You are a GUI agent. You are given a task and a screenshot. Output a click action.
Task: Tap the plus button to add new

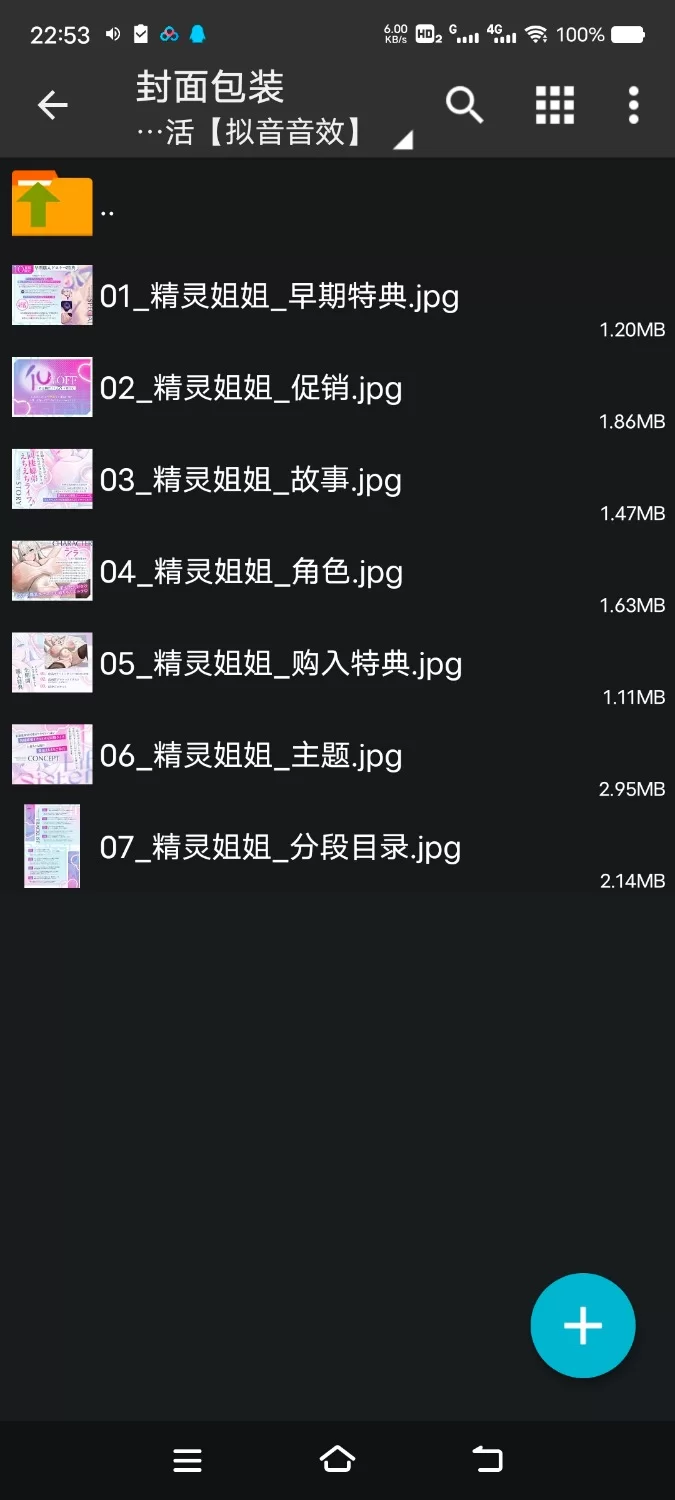(583, 1326)
